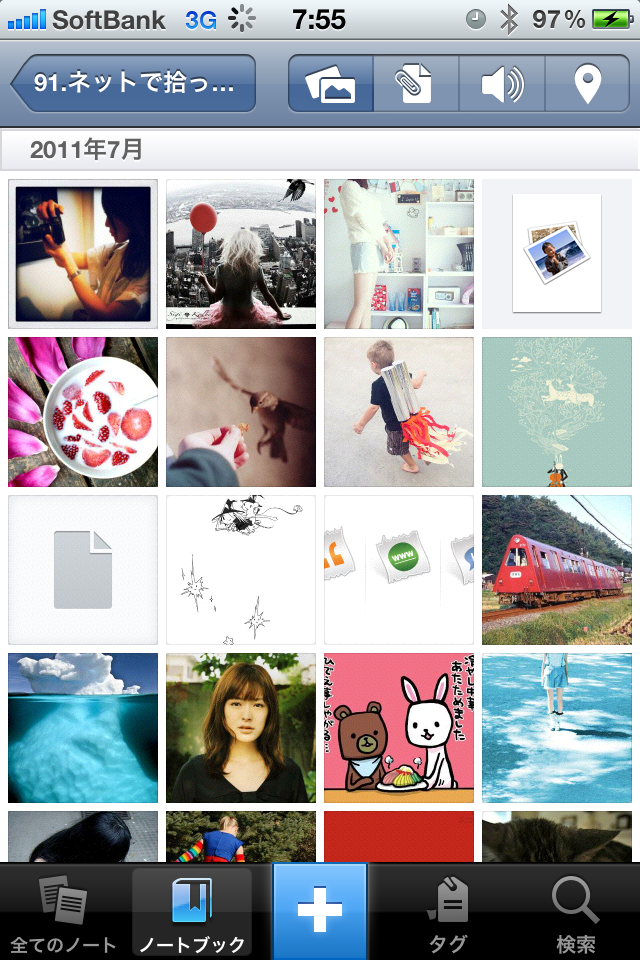Open note with strawberries in milk bowl
The width and height of the screenshot is (640, 960).
click(x=83, y=412)
